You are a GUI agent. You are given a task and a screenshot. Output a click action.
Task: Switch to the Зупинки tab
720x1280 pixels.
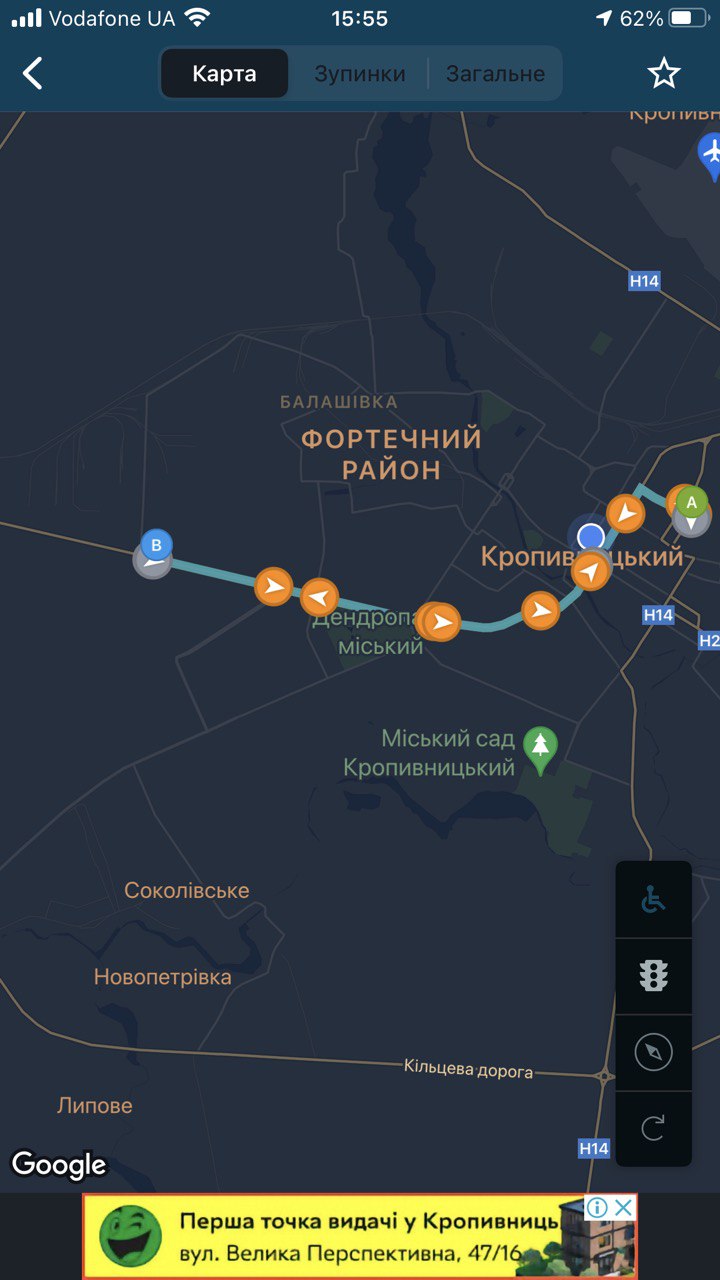(360, 74)
